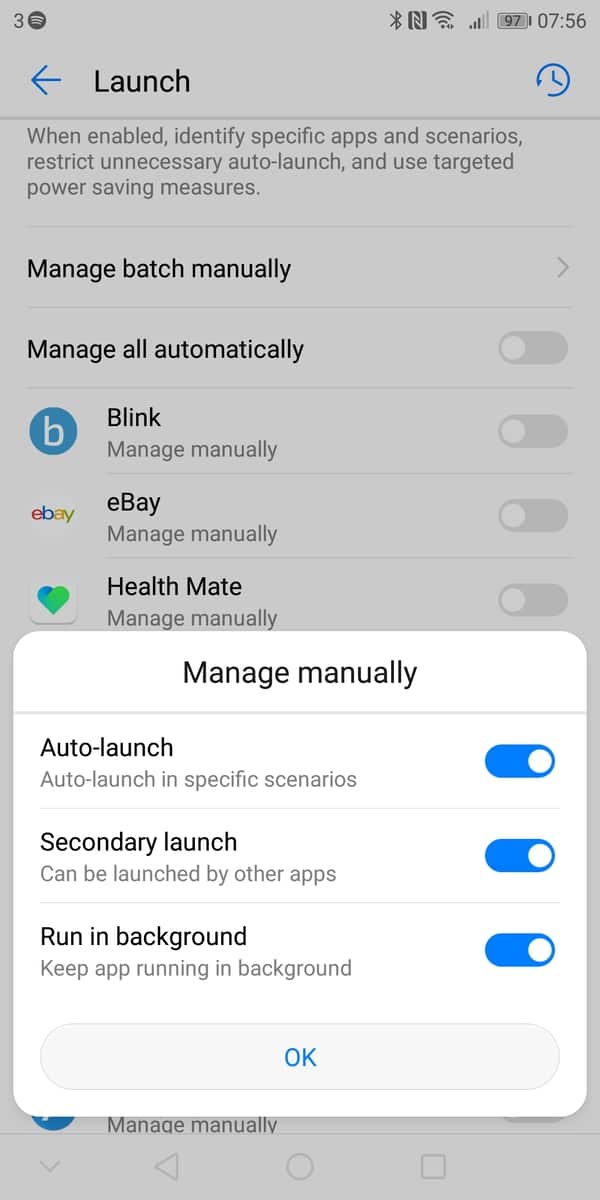The height and width of the screenshot is (1200, 600).
Task: Go back using the arrow beside Launch
Action: tap(46, 81)
